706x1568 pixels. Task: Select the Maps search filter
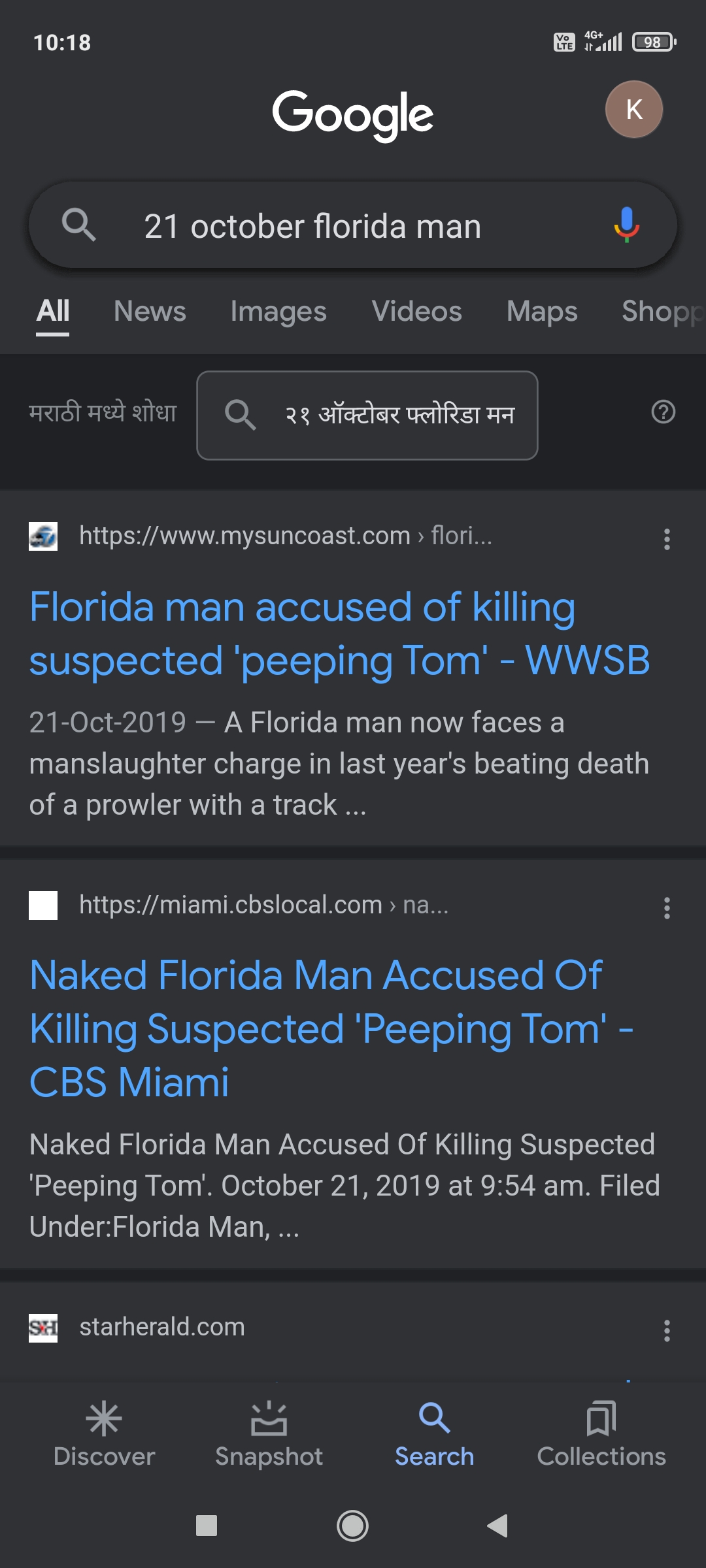(x=541, y=312)
